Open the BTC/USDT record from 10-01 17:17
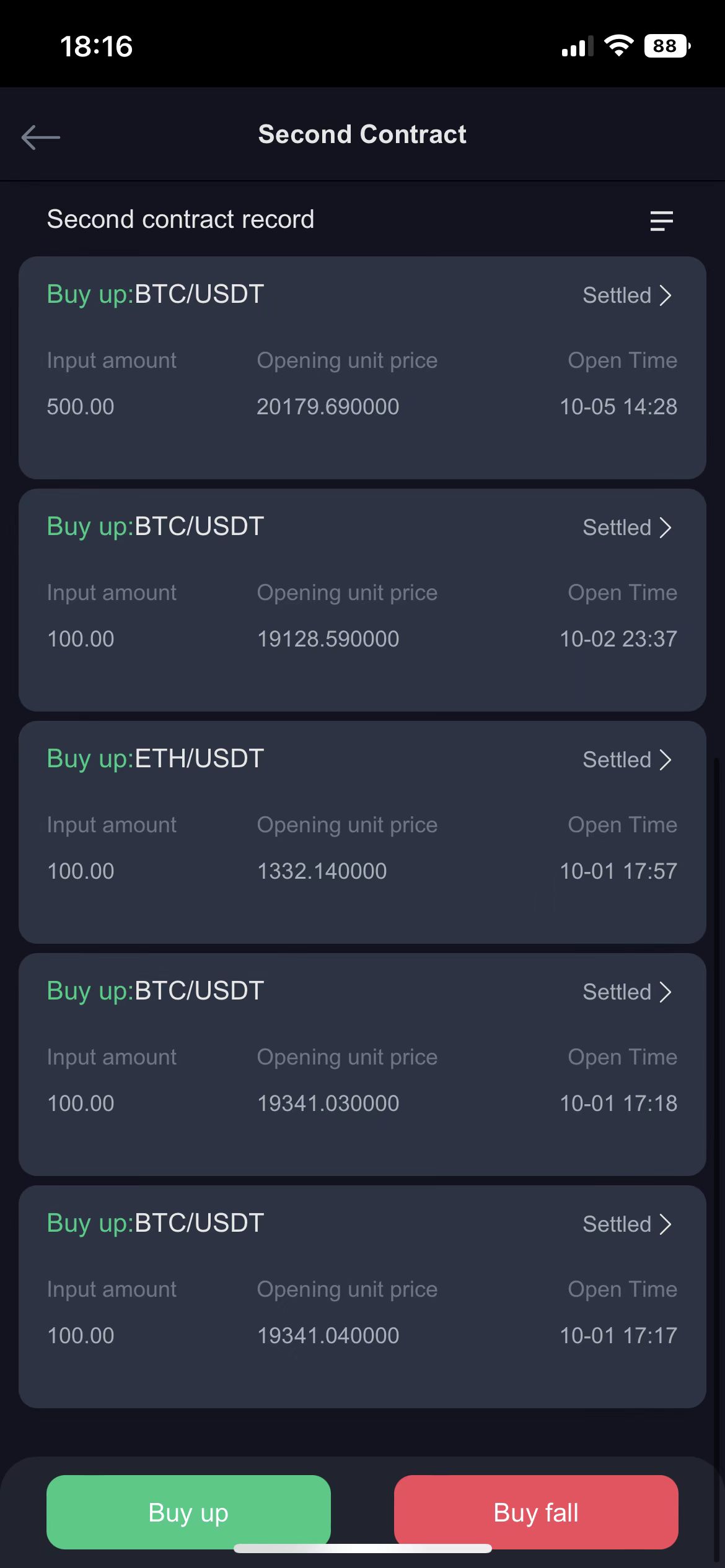This screenshot has height=1568, width=725. click(x=627, y=1224)
